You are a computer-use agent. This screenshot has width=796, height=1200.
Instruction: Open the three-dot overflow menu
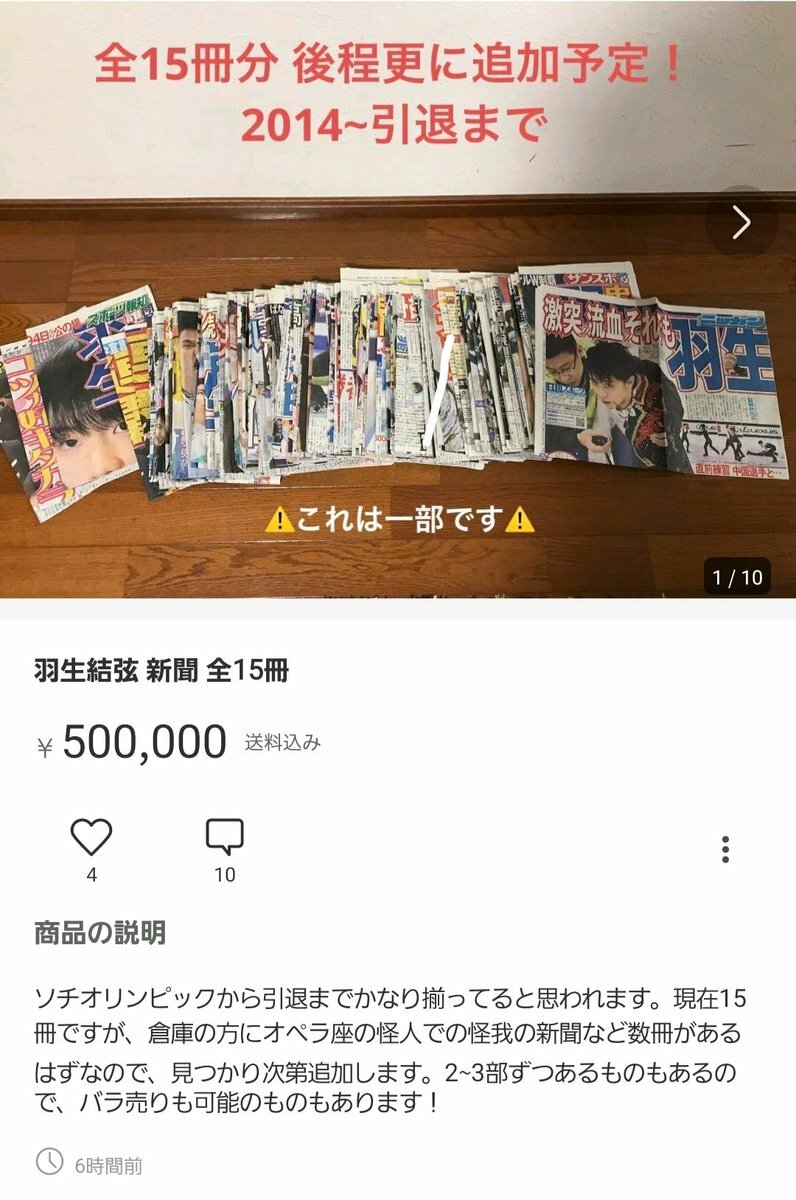(x=725, y=850)
